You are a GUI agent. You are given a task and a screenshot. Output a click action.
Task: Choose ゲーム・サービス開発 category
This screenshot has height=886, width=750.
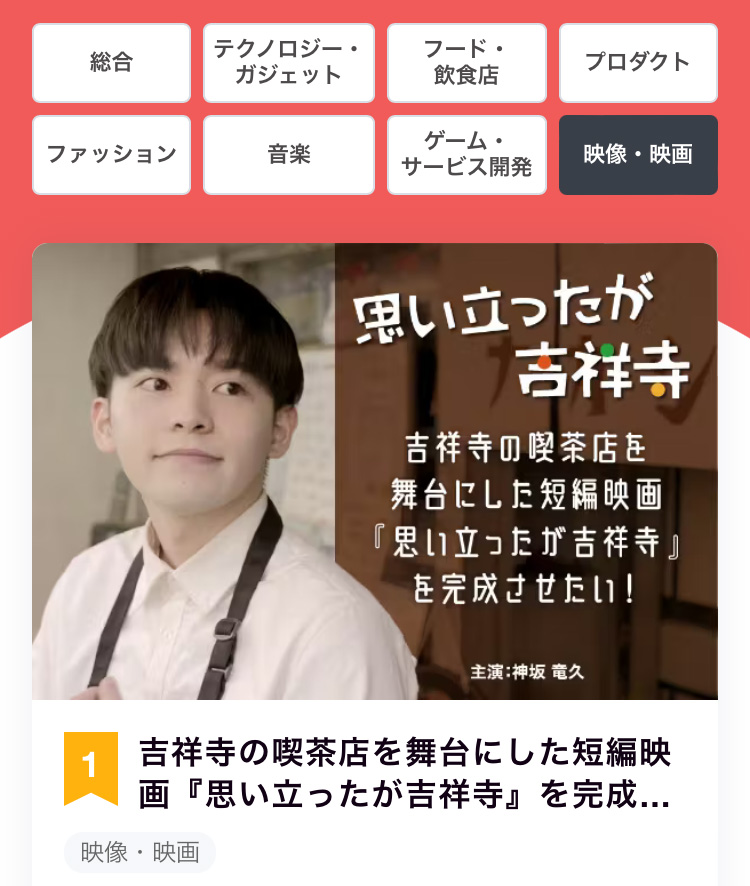467,155
